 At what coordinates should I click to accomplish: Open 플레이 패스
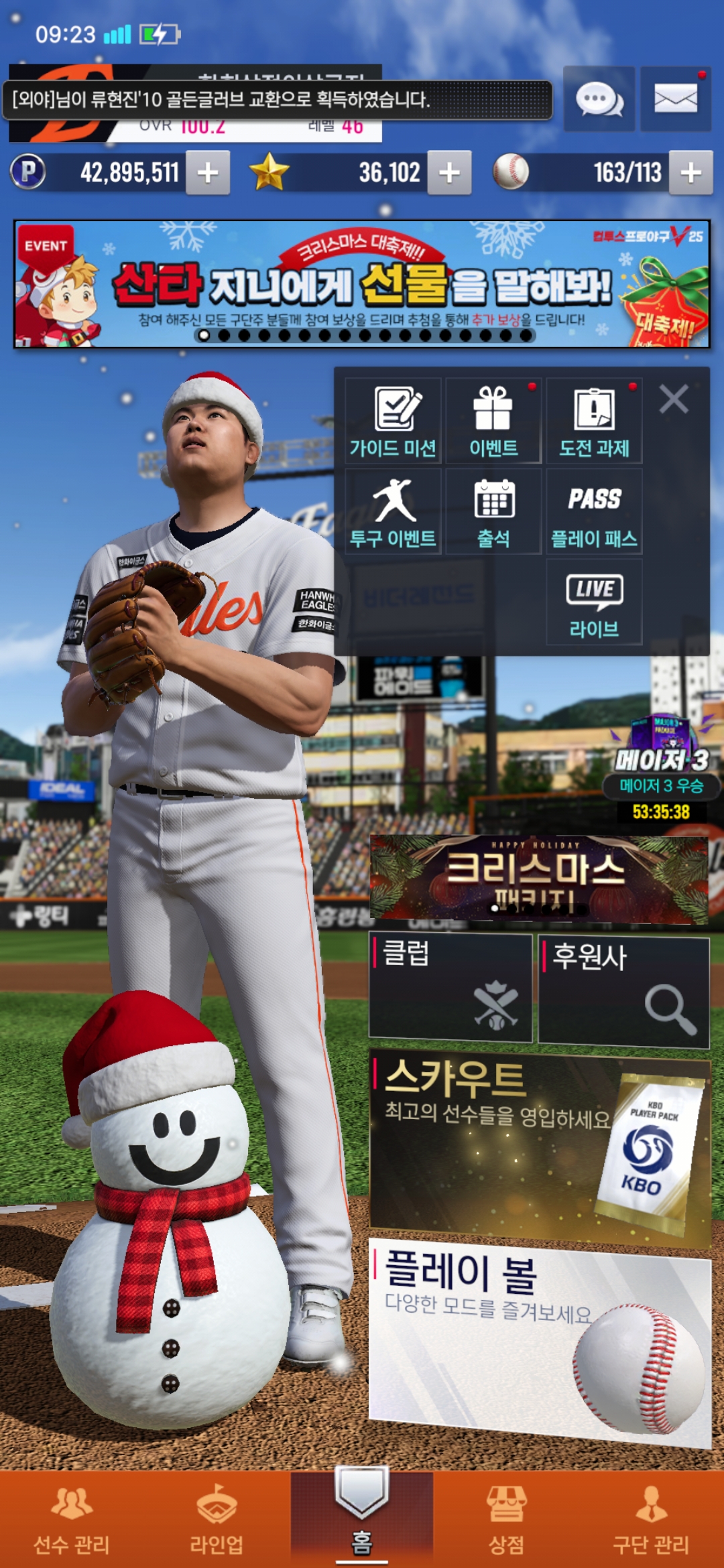coord(594,511)
